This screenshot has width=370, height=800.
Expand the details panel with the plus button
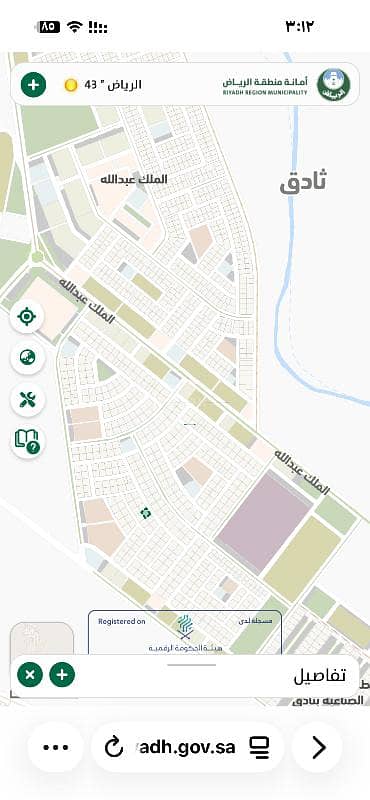[62, 674]
